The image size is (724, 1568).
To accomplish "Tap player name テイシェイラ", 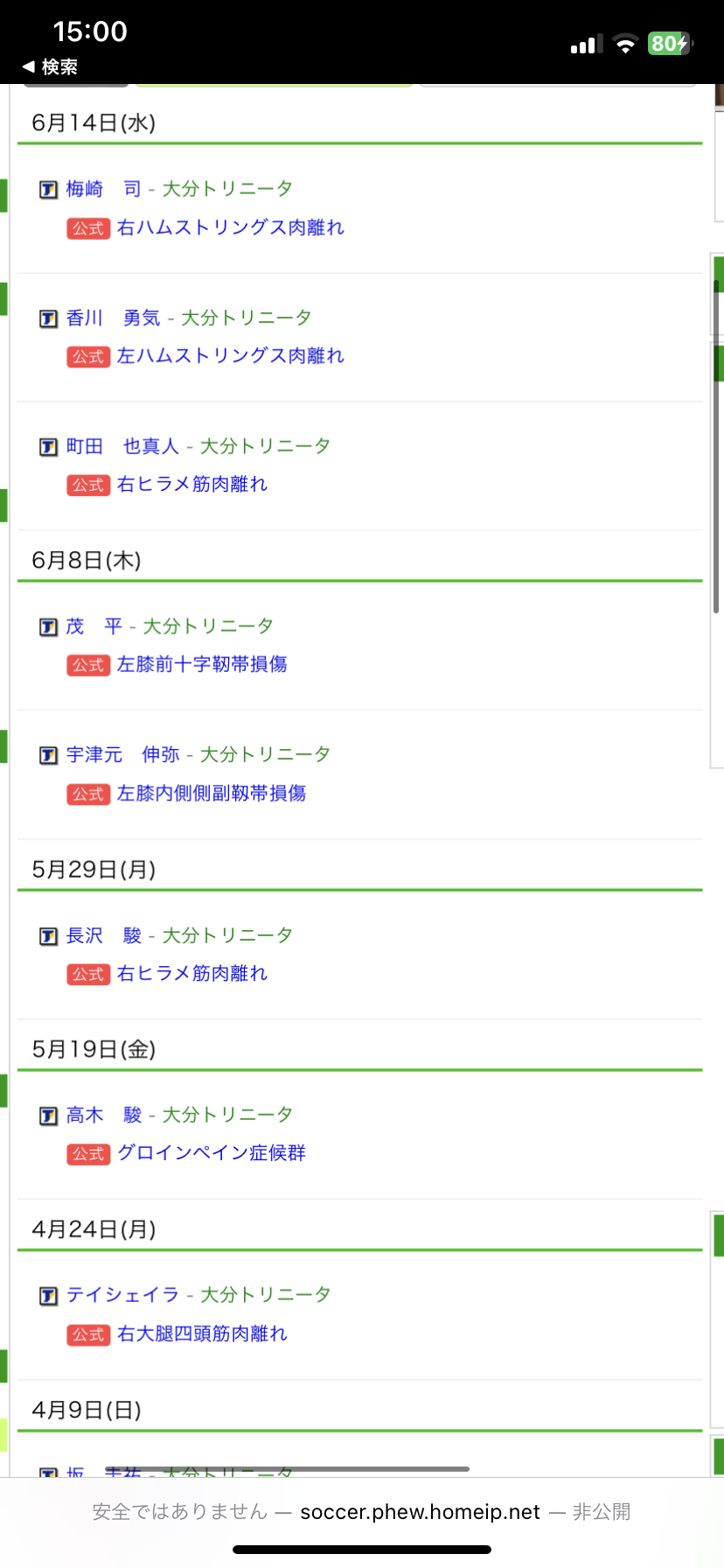I will coord(122,1295).
